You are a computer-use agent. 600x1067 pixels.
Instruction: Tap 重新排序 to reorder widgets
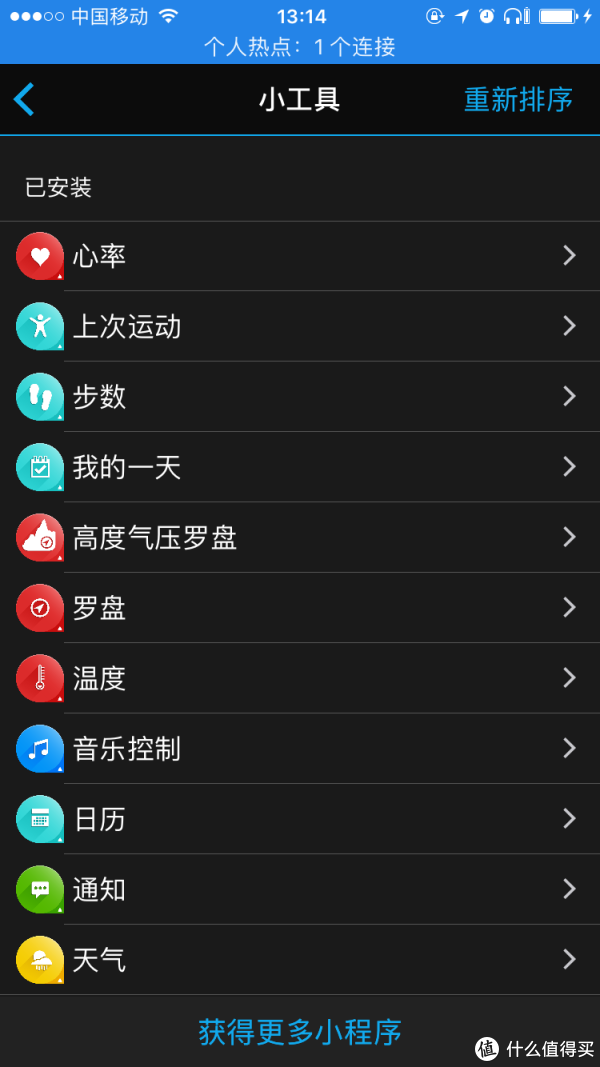tap(518, 99)
